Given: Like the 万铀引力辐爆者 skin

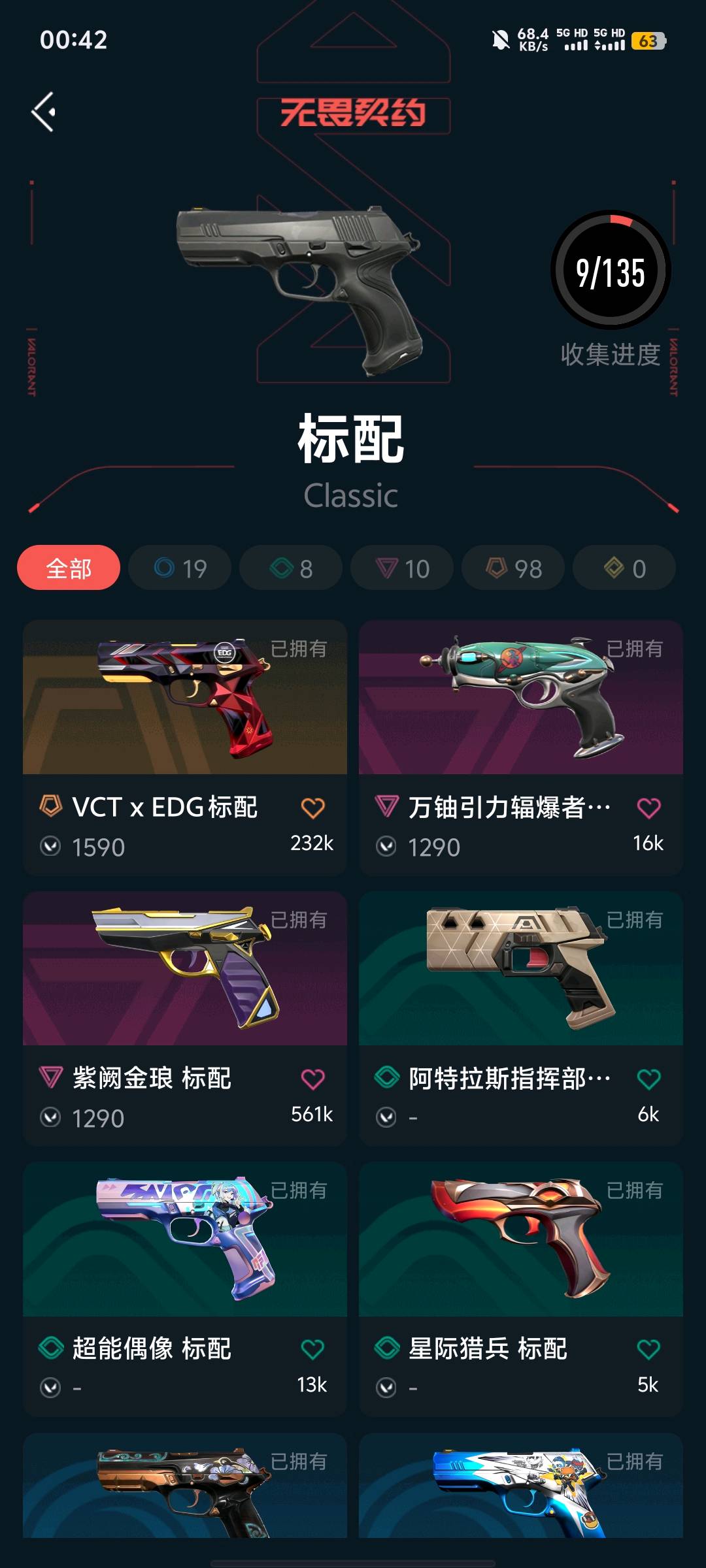Looking at the screenshot, I should pos(648,808).
